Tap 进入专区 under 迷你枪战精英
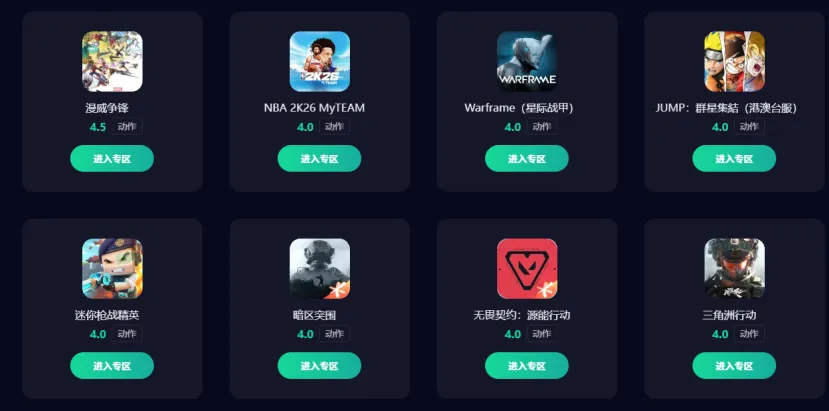This screenshot has width=829, height=411. (112, 365)
